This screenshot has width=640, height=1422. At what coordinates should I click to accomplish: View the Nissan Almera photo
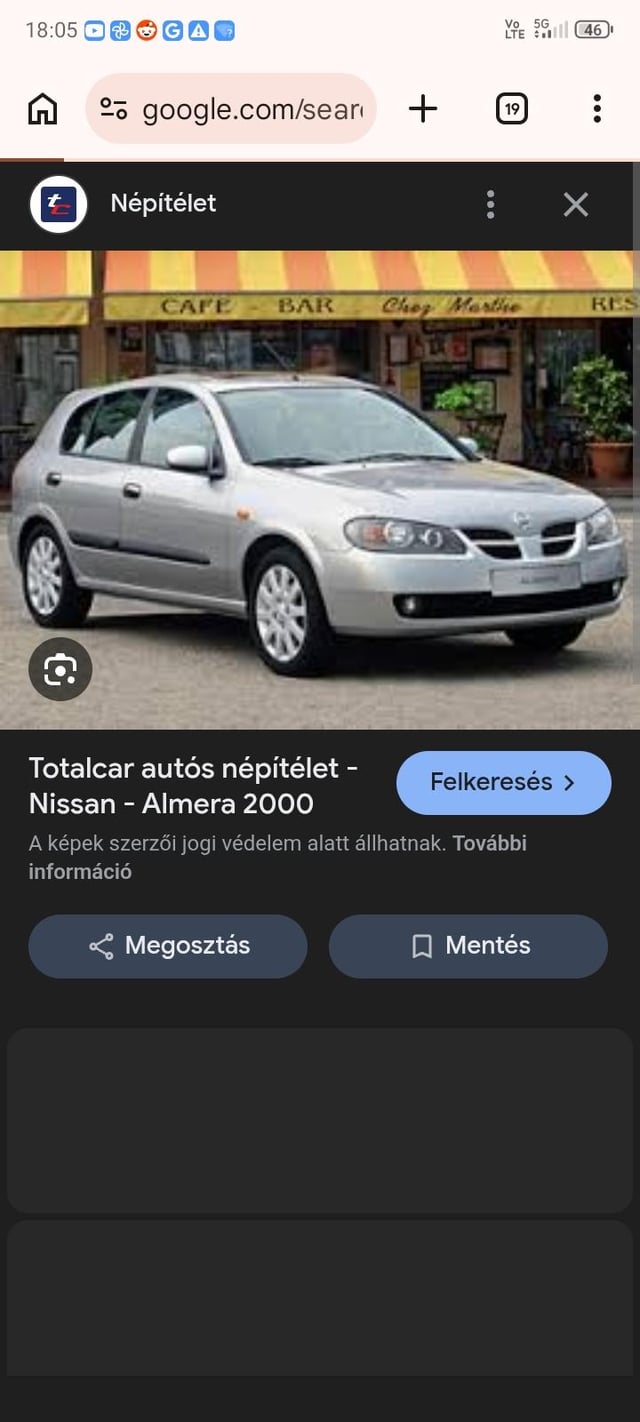[x=320, y=500]
